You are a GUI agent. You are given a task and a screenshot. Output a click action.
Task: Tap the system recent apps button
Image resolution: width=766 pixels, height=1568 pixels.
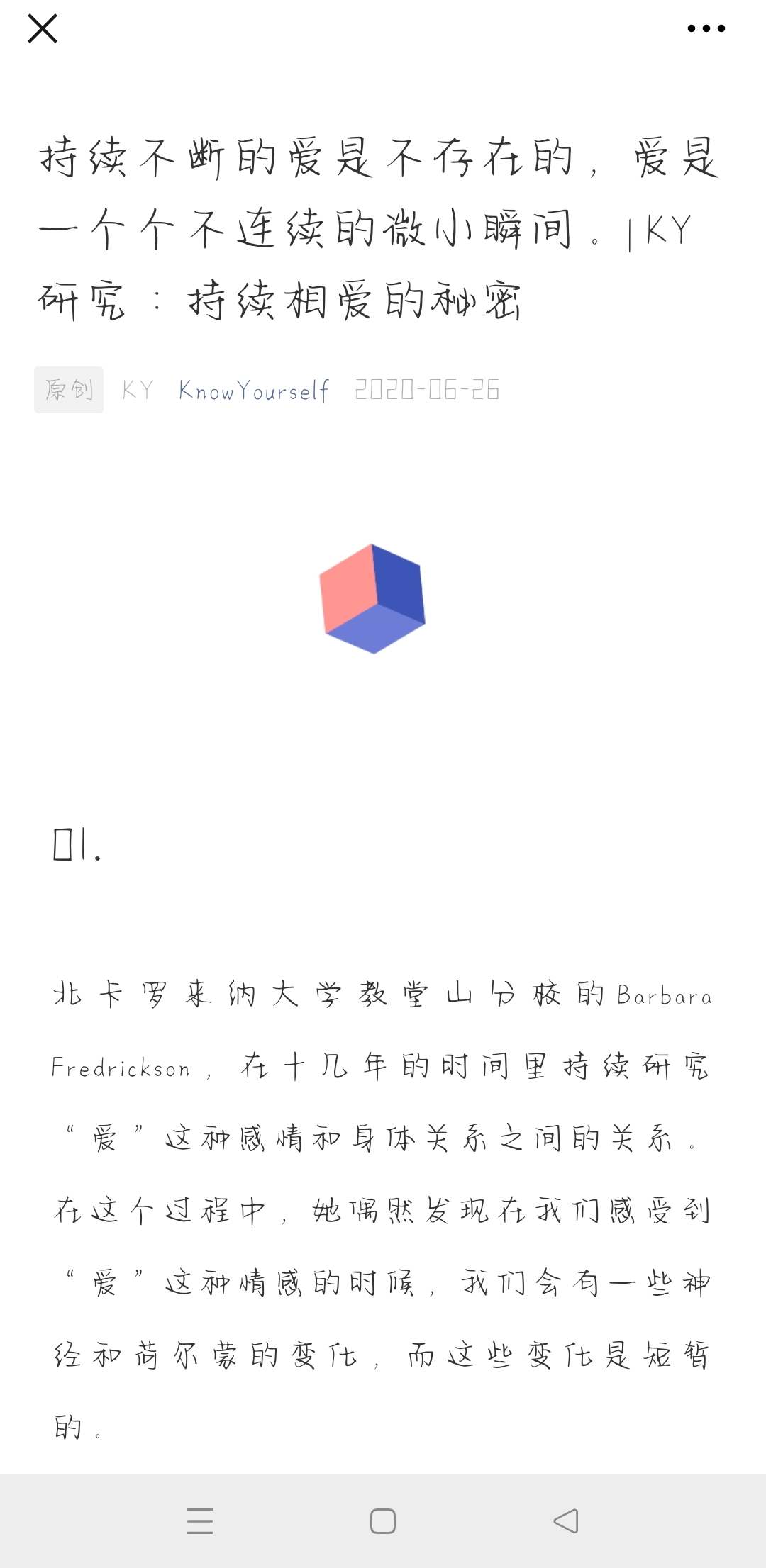[x=200, y=1521]
